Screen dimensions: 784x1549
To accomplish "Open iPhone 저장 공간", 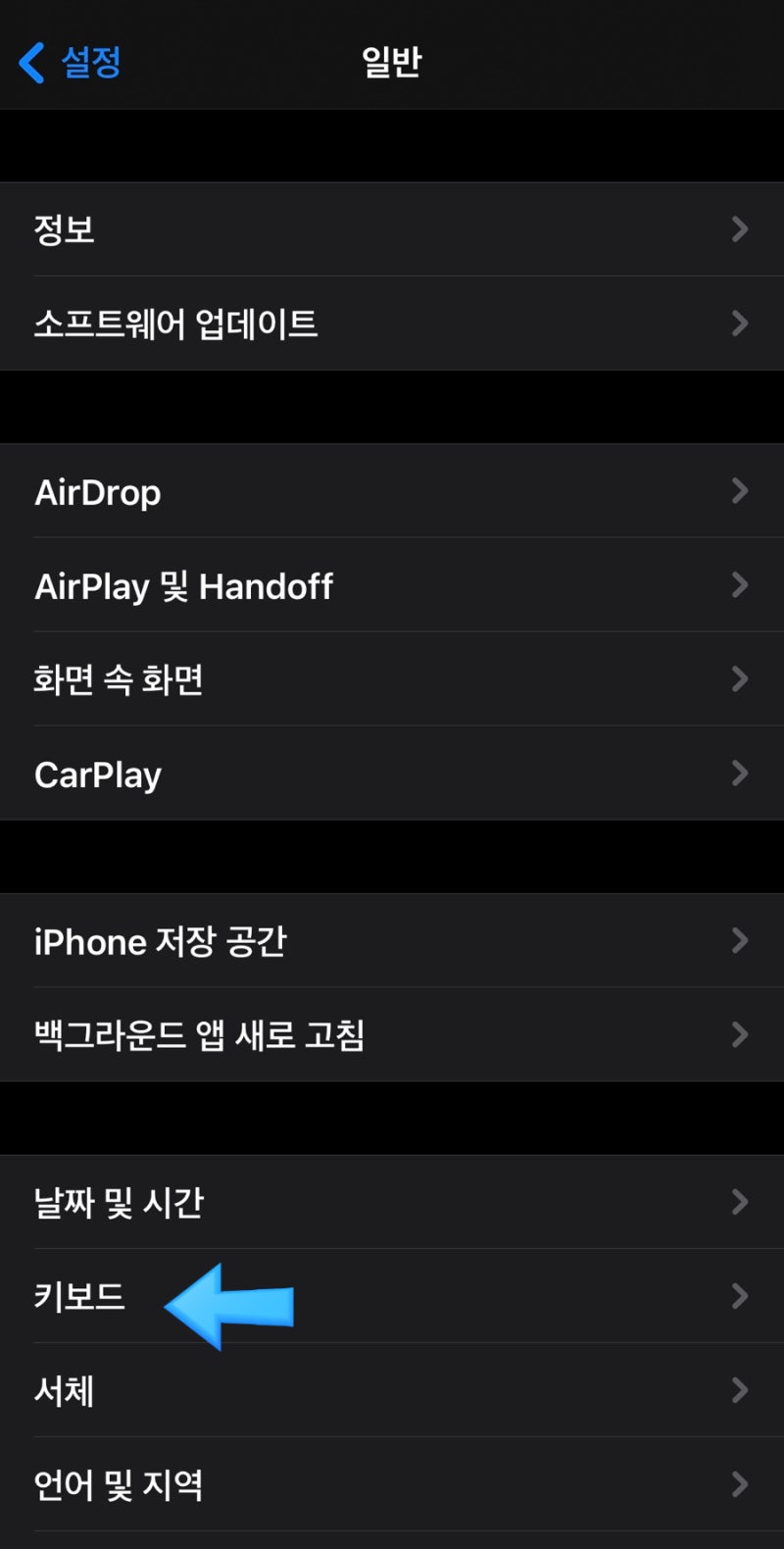I will pyautogui.click(x=392, y=941).
